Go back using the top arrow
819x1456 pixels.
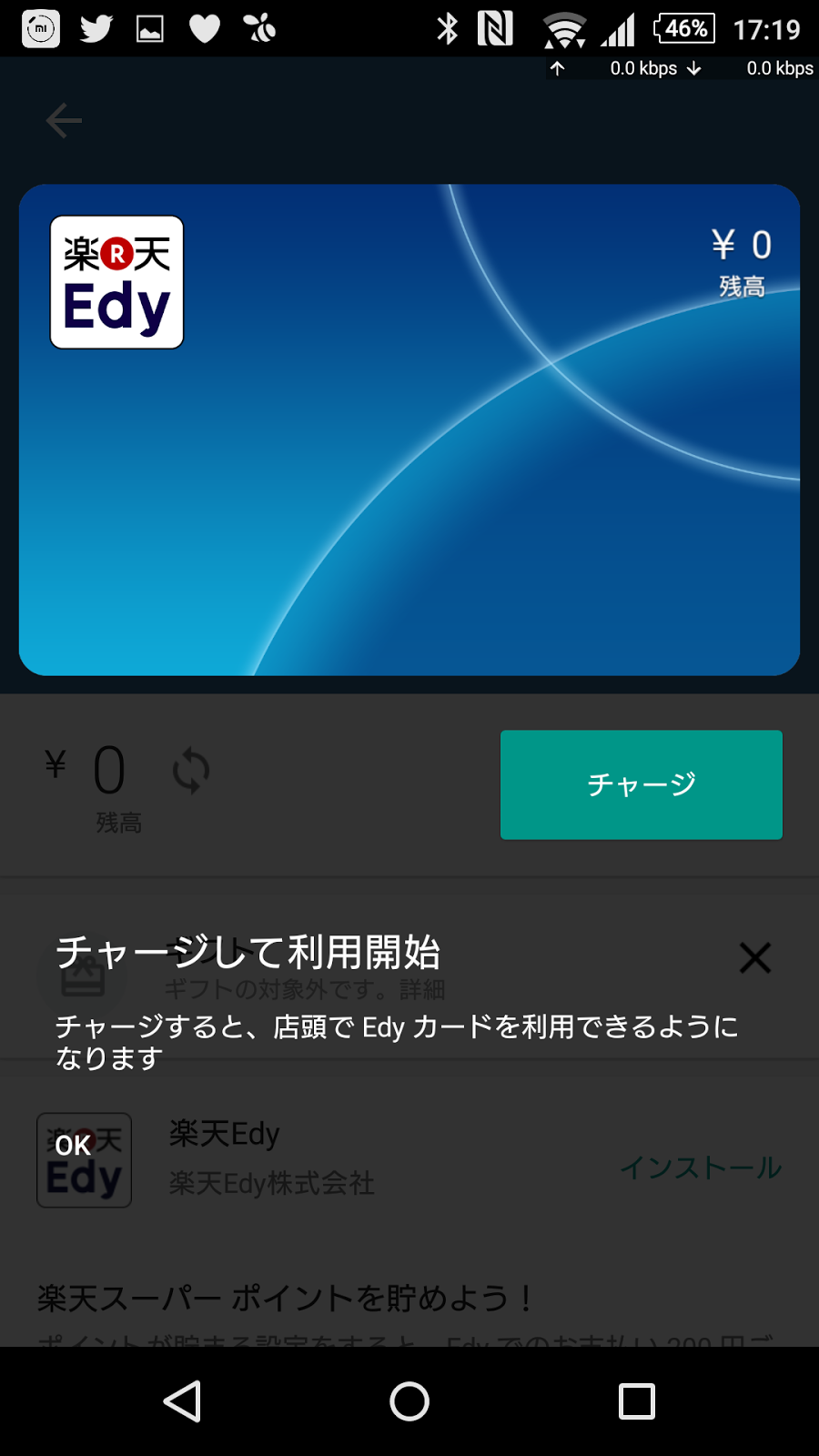coord(64,121)
